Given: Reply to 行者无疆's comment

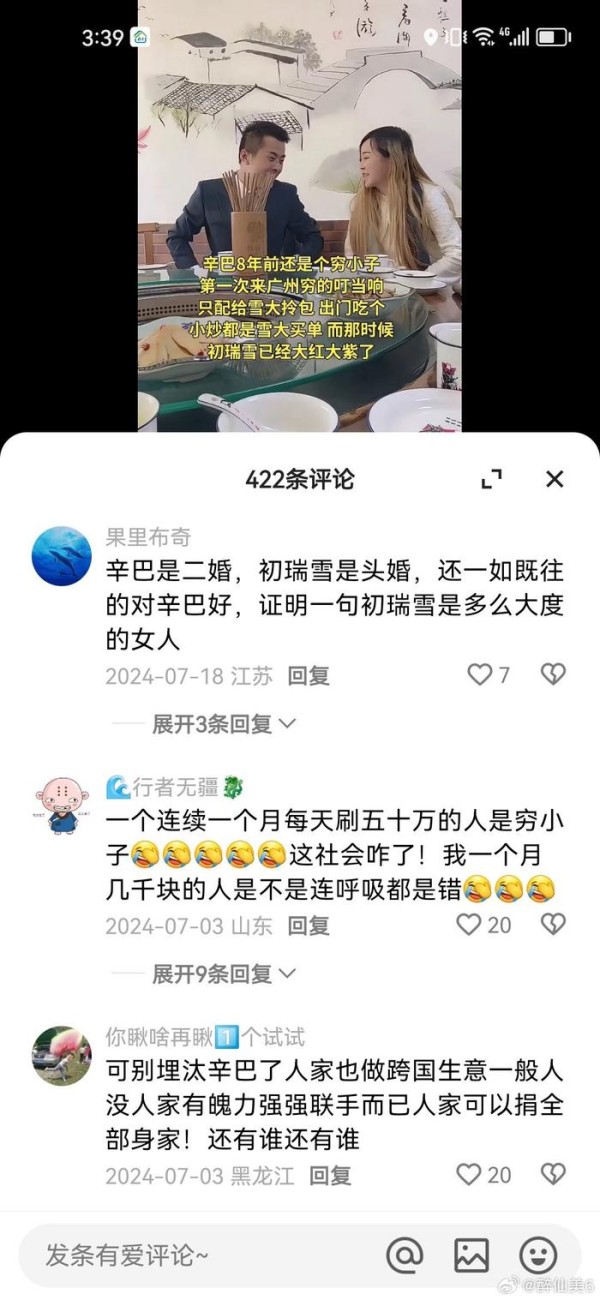Looking at the screenshot, I should (308, 926).
